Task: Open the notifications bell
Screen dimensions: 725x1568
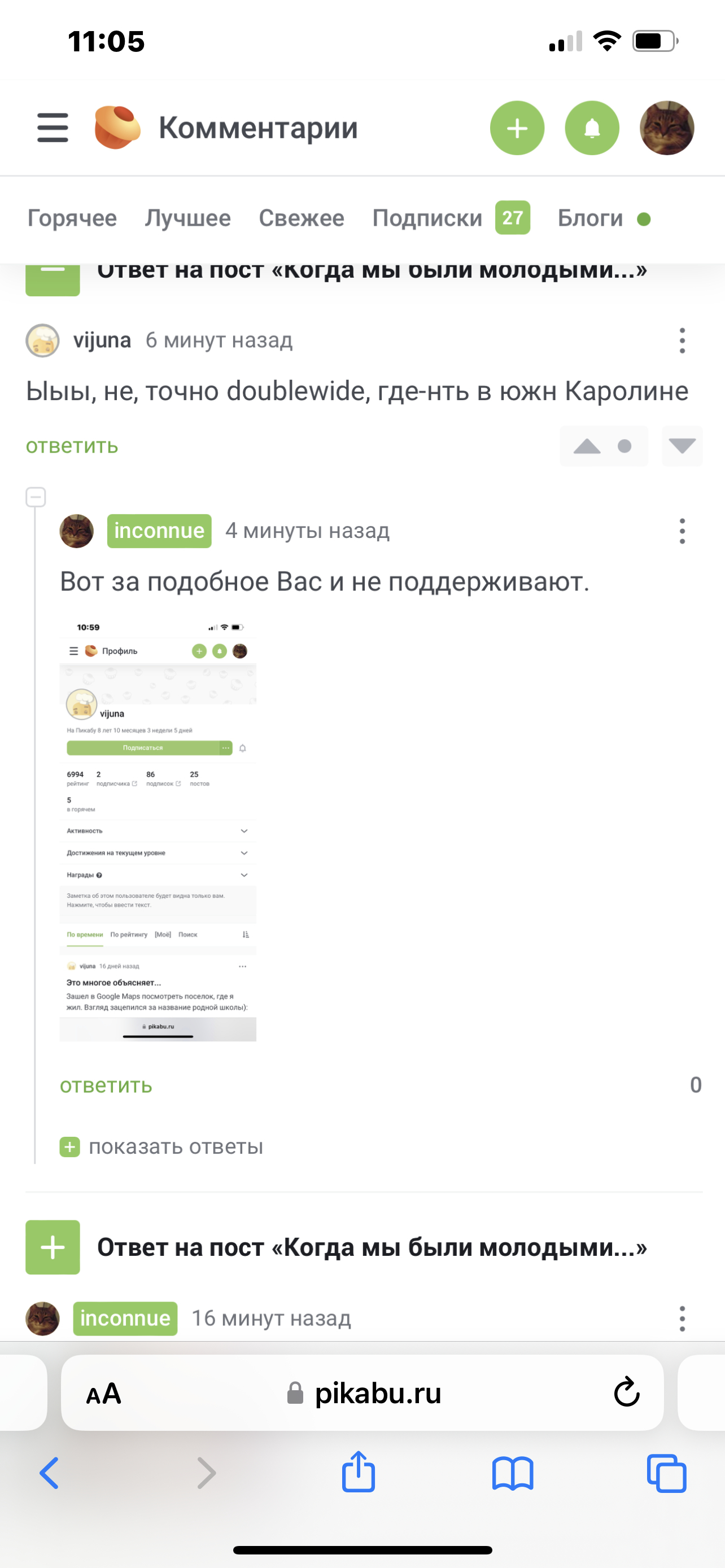Action: [592, 128]
